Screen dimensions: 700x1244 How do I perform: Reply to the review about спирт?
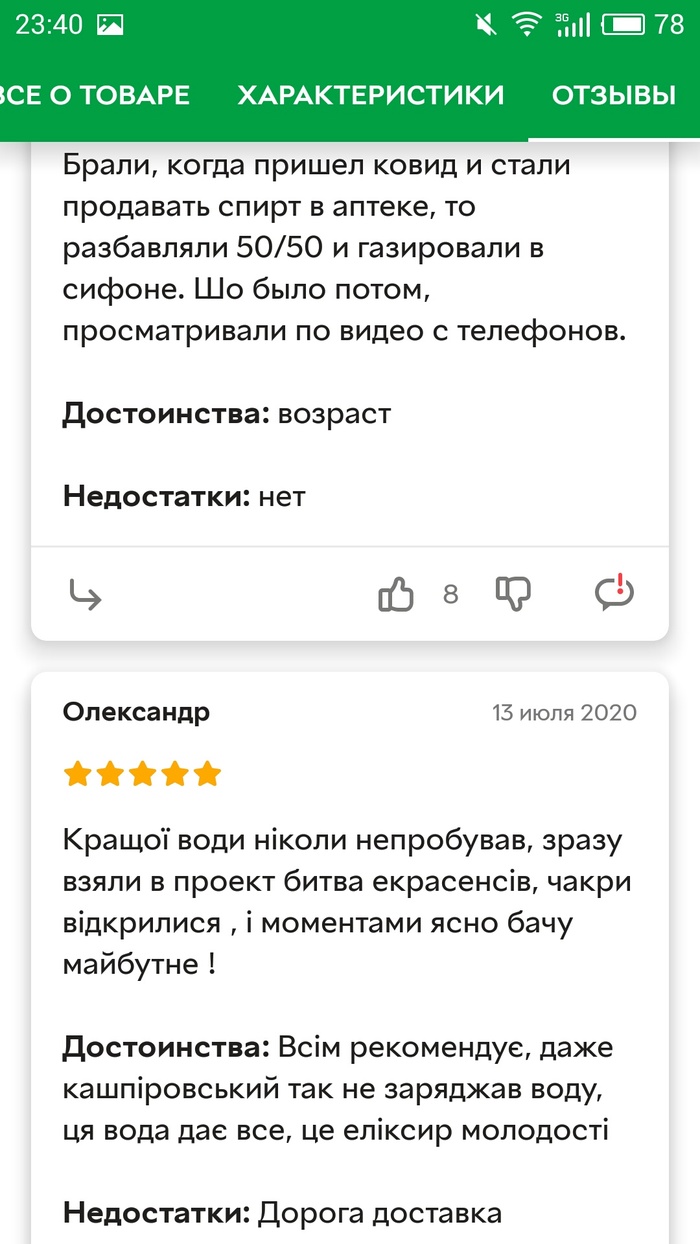[86, 595]
